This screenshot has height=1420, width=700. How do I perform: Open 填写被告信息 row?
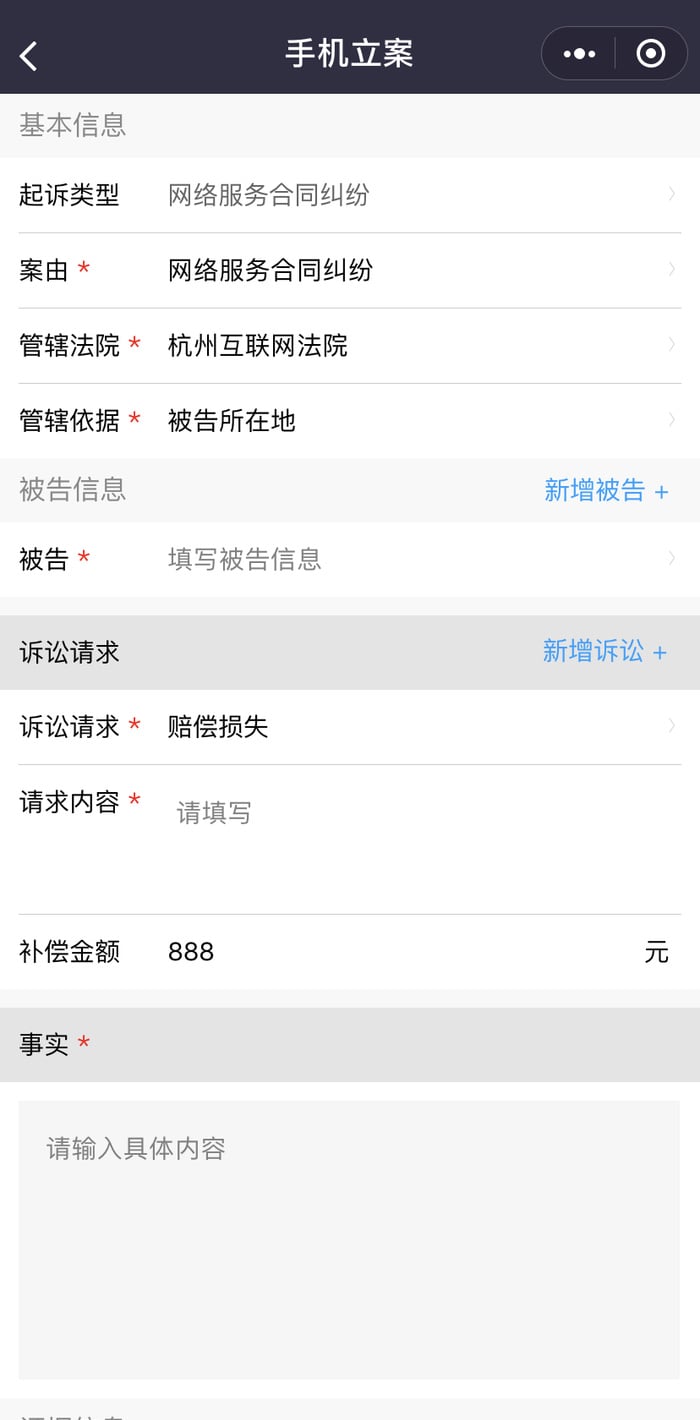click(350, 559)
